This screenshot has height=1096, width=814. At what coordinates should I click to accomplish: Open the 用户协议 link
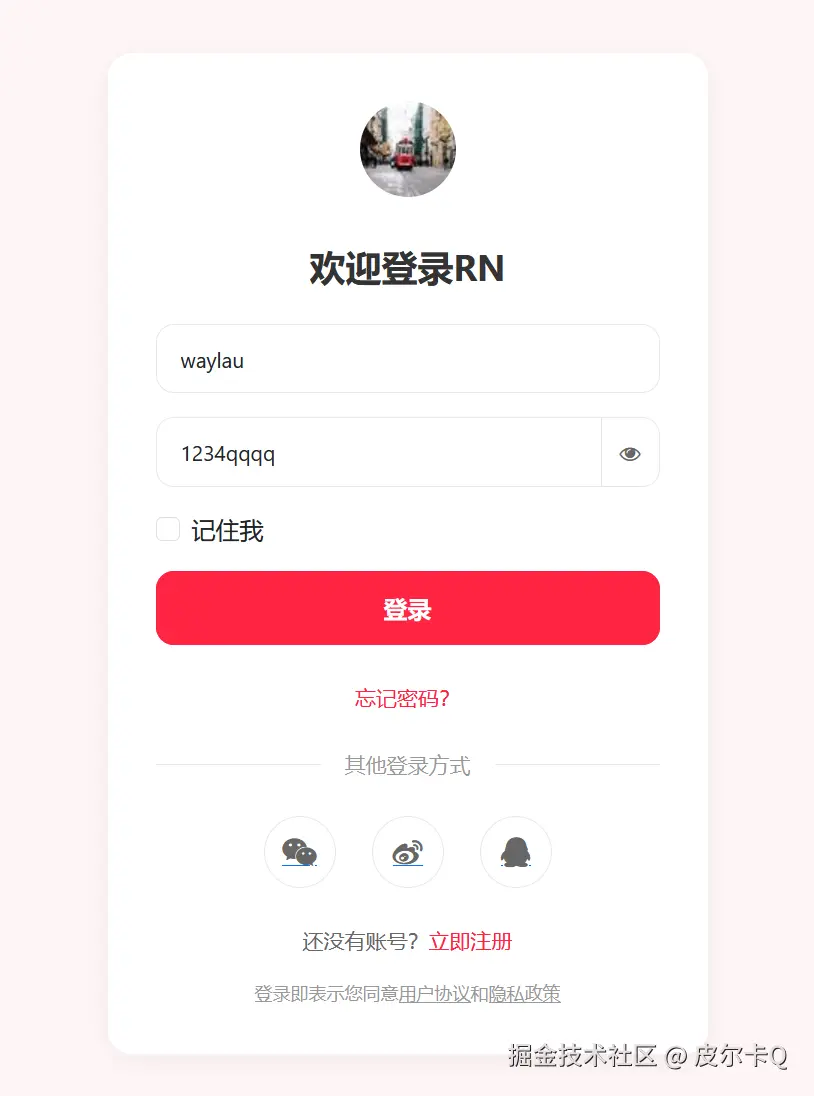[434, 994]
